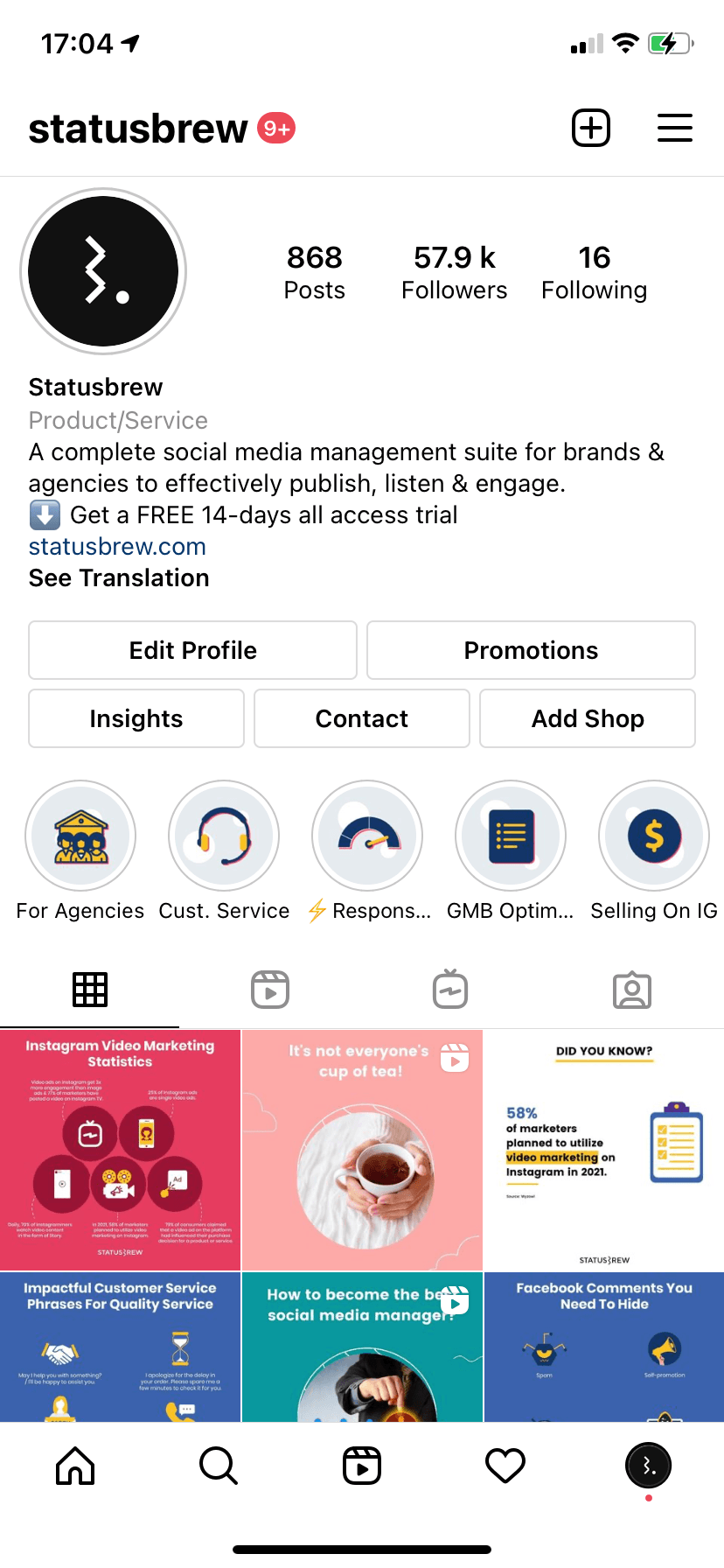Switch to the Reels profile tab
724x1568 pixels.
270,990
